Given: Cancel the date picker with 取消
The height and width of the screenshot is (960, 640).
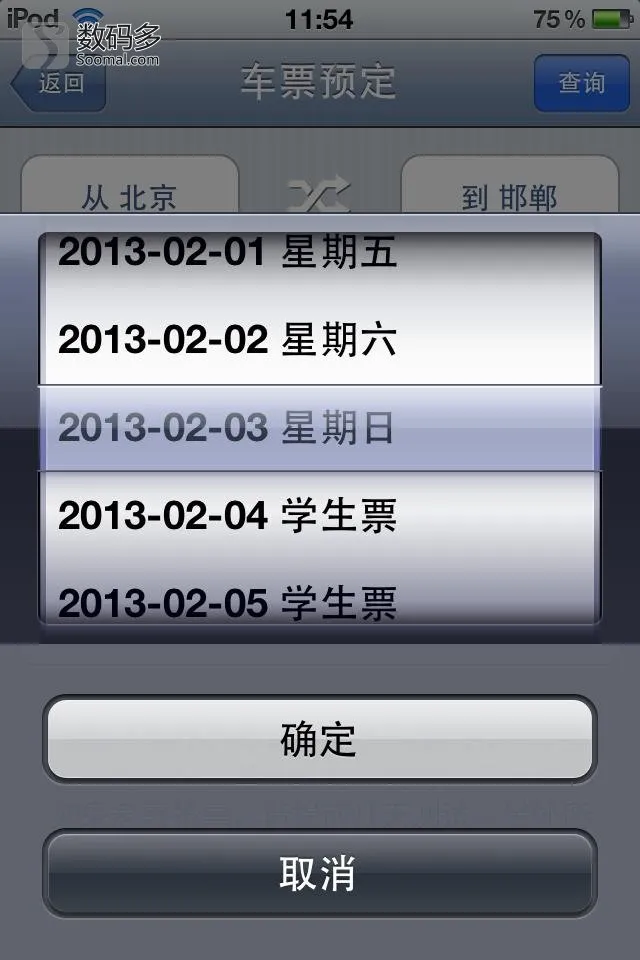Looking at the screenshot, I should pyautogui.click(x=319, y=873).
